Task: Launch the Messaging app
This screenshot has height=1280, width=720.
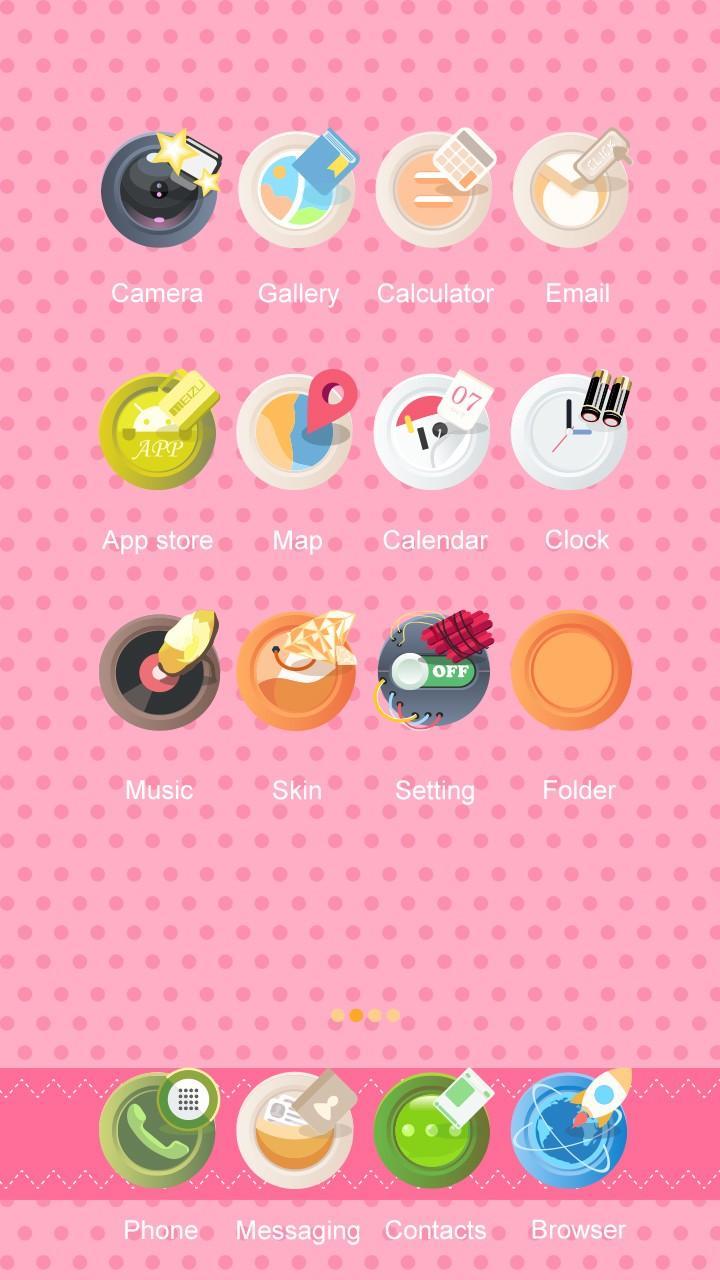Action: coord(297,1128)
